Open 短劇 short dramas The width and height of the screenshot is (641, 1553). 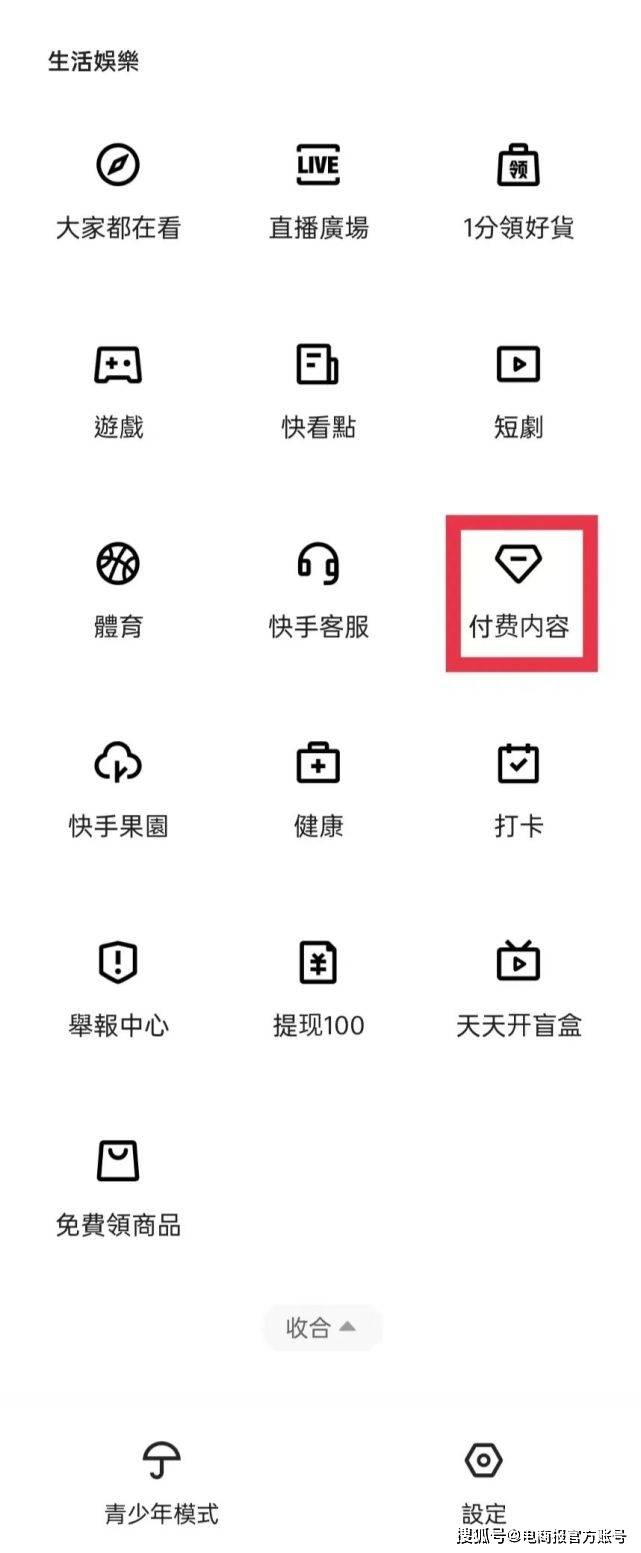518,390
